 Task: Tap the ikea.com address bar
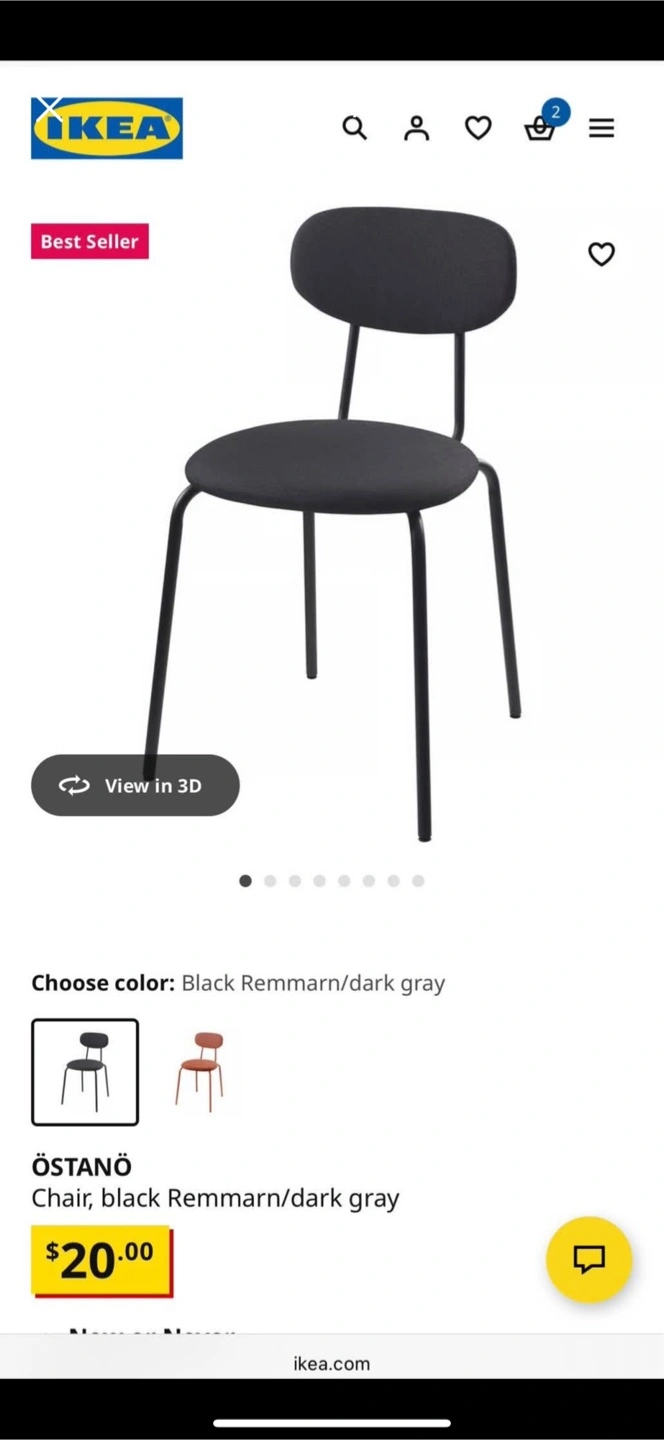click(x=332, y=1363)
